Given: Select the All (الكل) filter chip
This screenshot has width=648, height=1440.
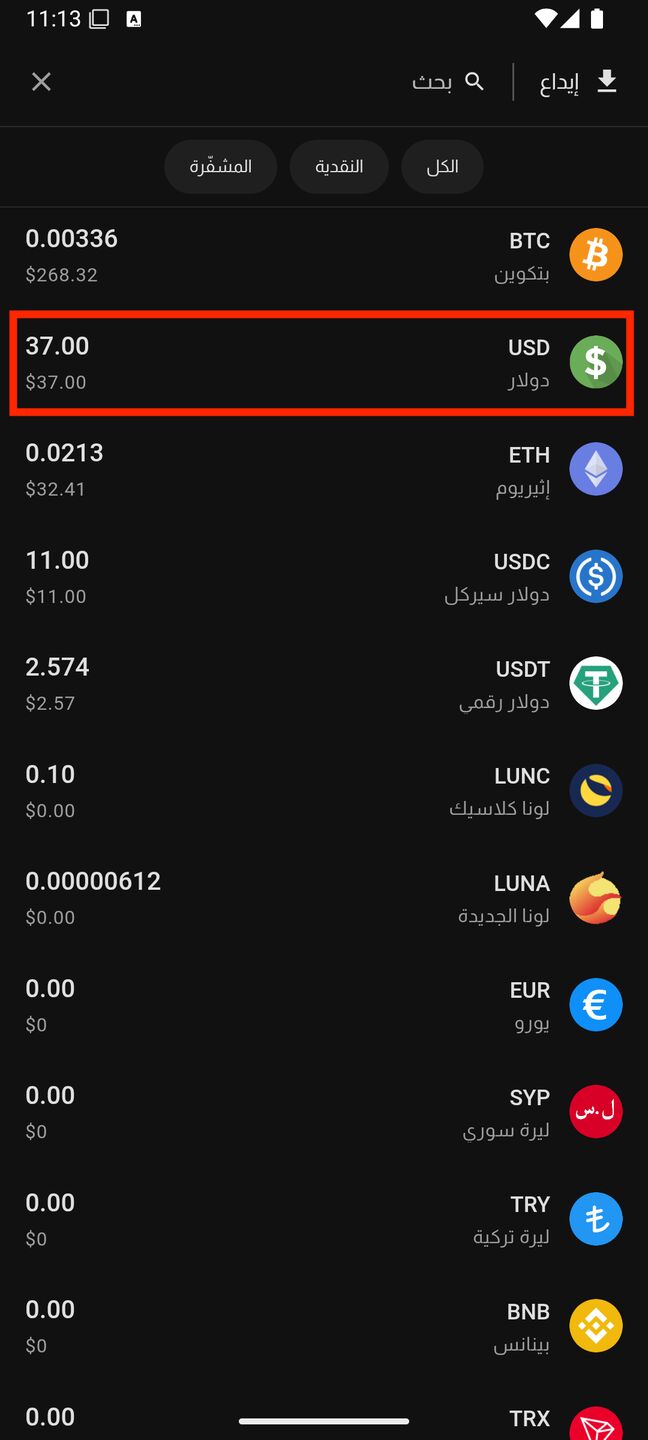Looking at the screenshot, I should pos(442,167).
